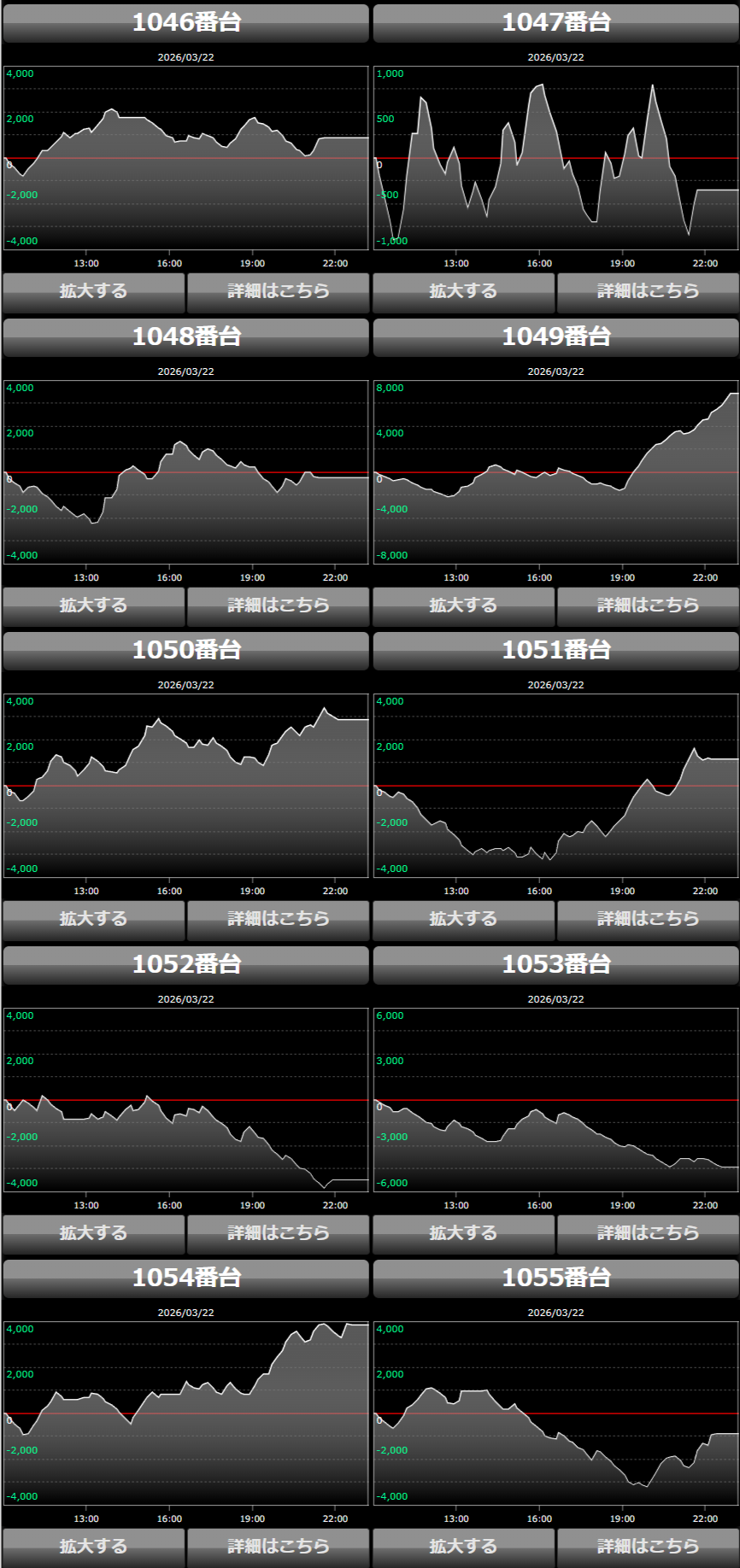740x1568 pixels.
Task: Open 詳細はこちら for machine 1052番台
Action: [278, 1233]
